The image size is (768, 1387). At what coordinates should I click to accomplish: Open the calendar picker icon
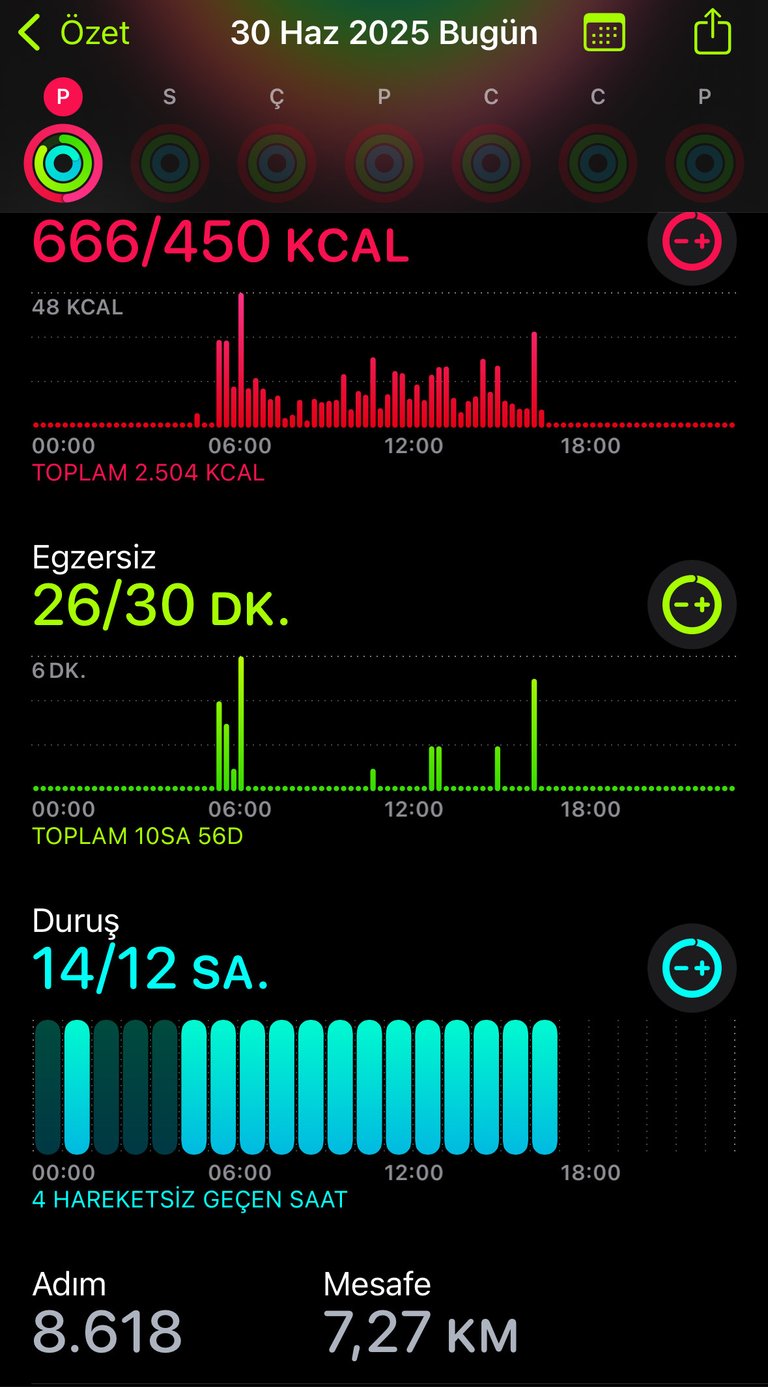(604, 33)
